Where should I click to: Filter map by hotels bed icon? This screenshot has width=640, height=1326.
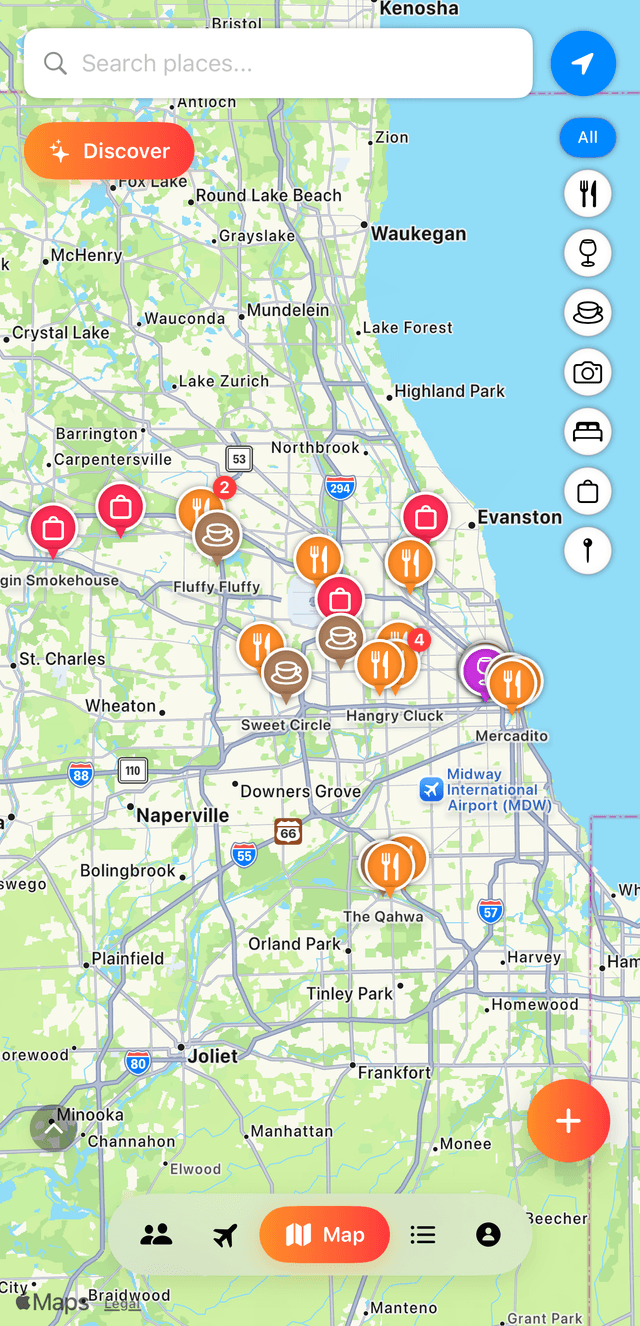pyautogui.click(x=588, y=431)
